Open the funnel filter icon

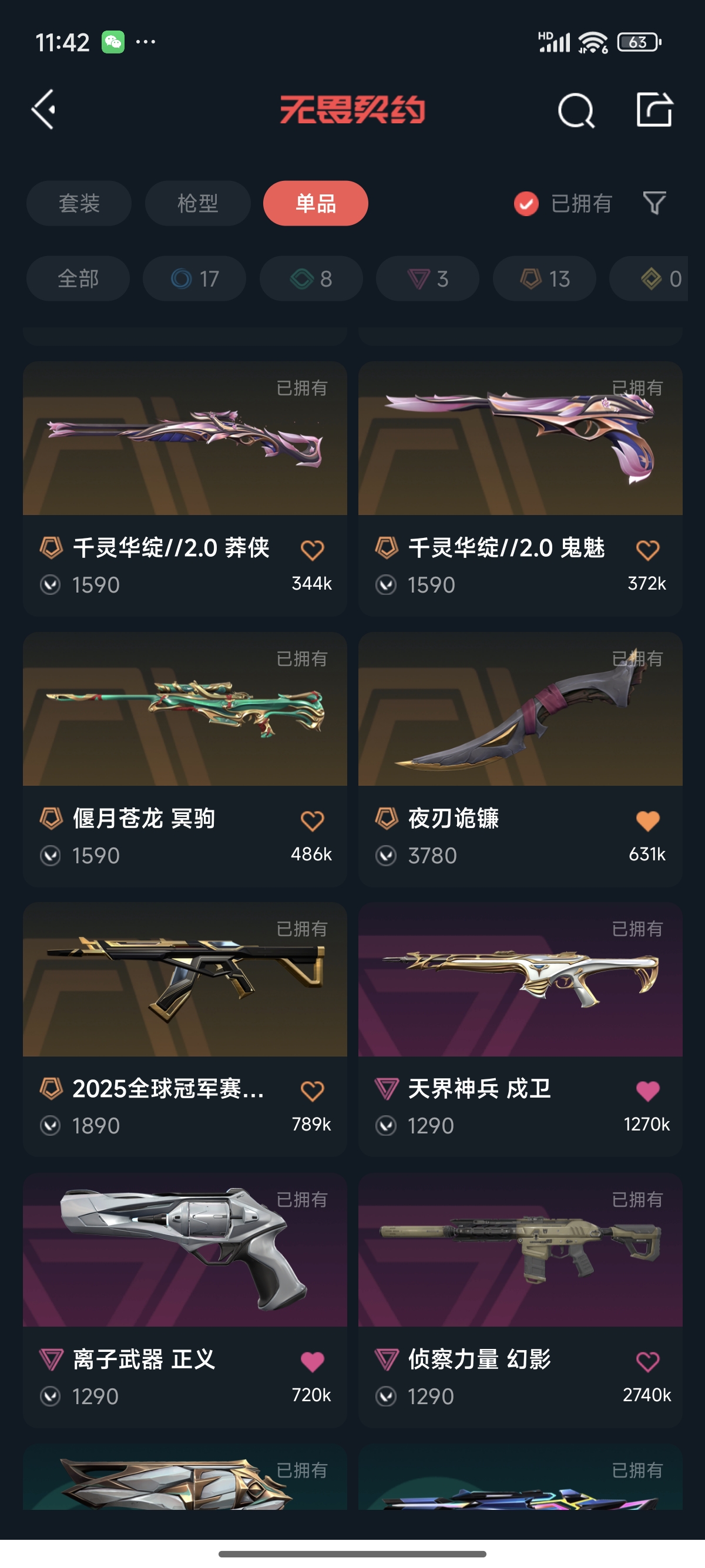[654, 203]
